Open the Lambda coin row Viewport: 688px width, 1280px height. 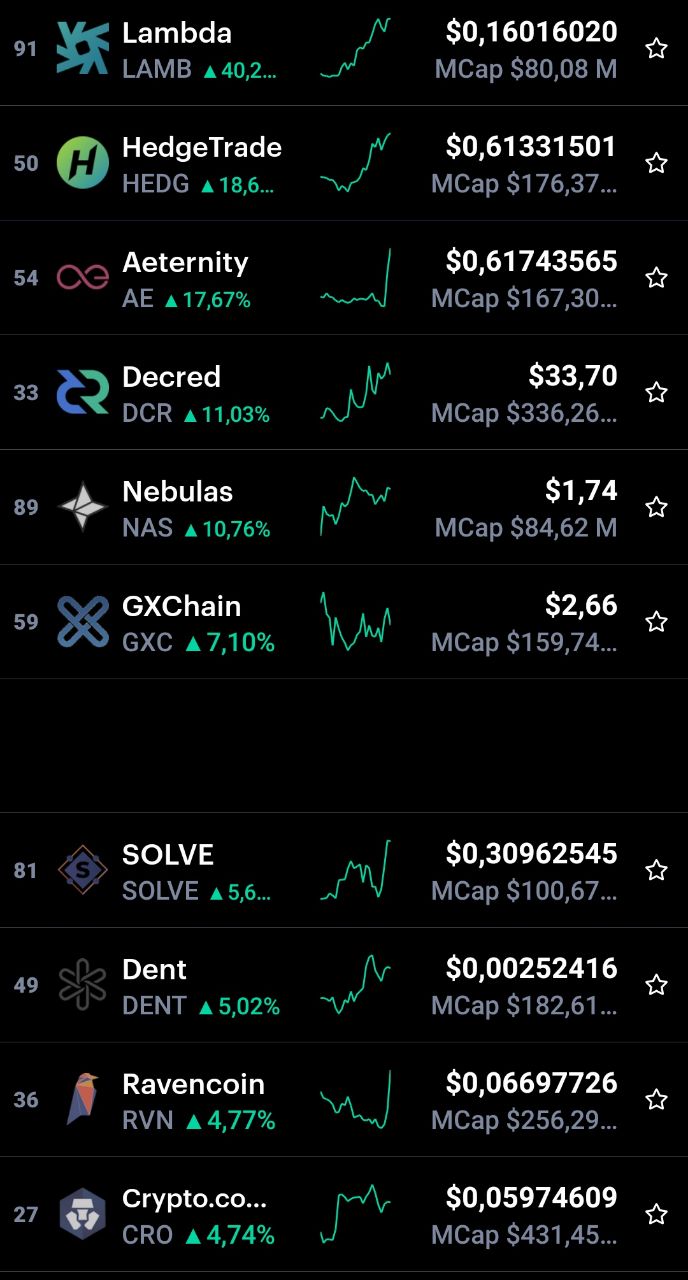344,50
